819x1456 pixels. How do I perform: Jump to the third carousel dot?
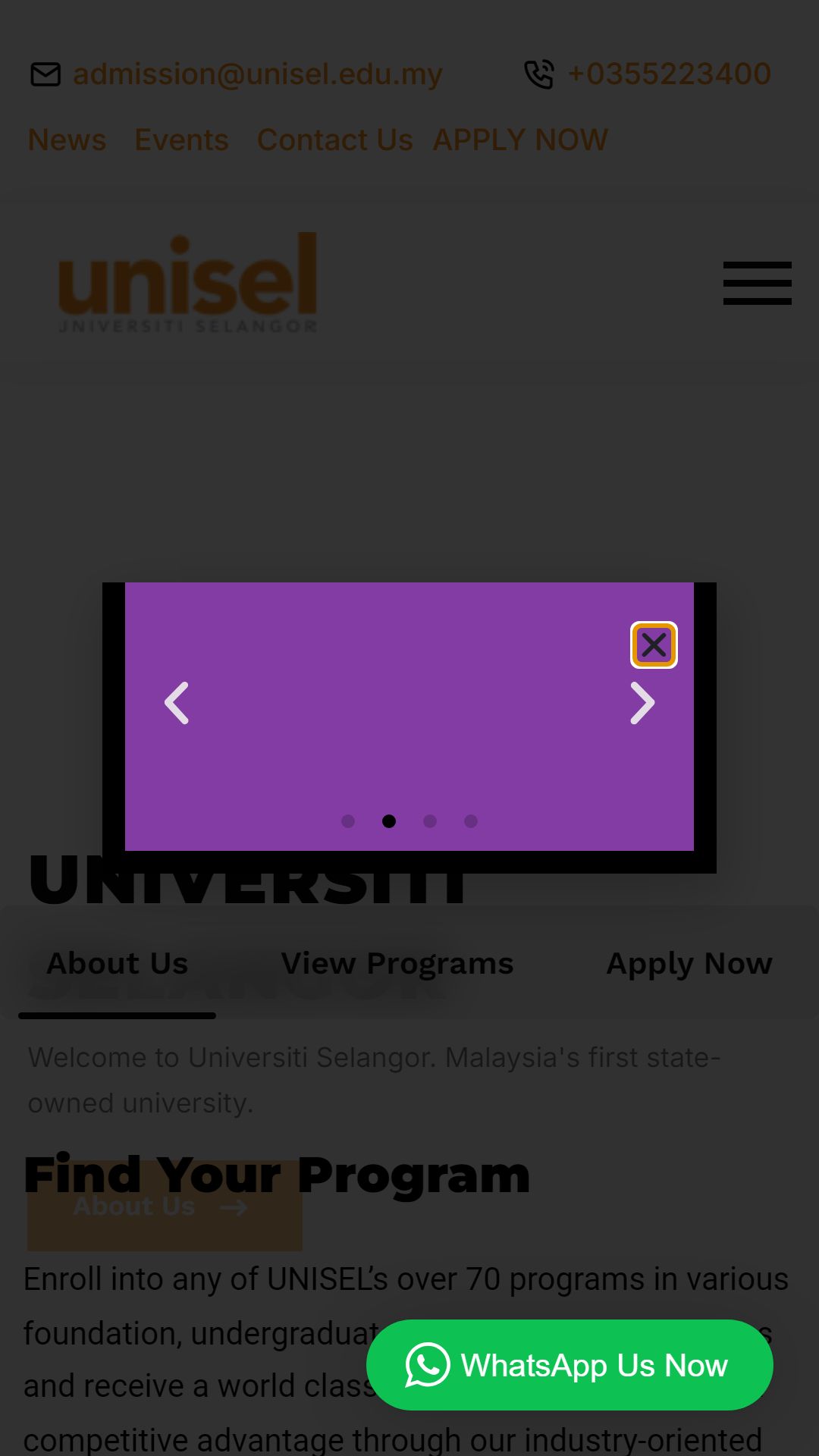(430, 821)
